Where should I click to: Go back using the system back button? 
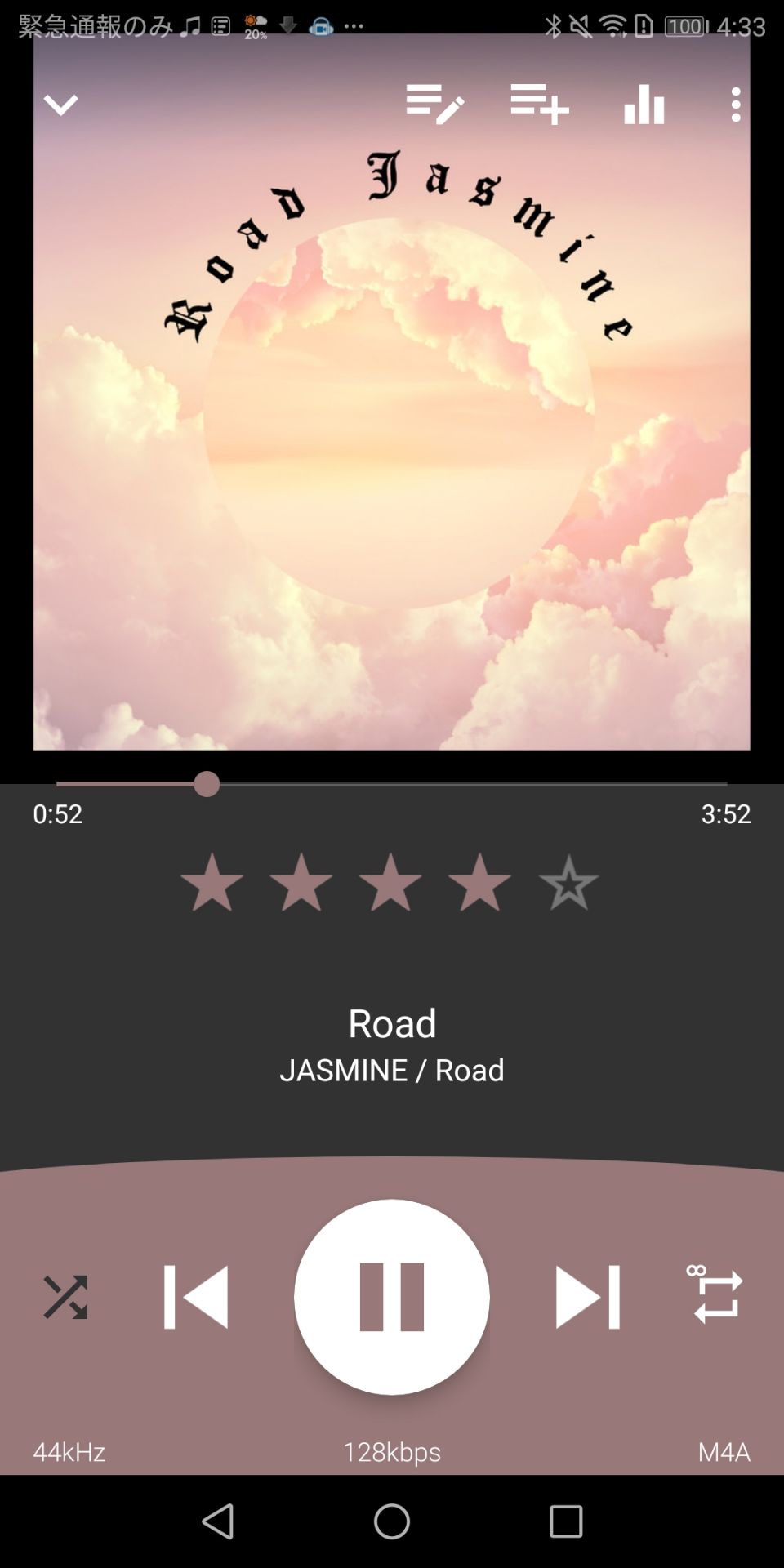pos(218,1521)
